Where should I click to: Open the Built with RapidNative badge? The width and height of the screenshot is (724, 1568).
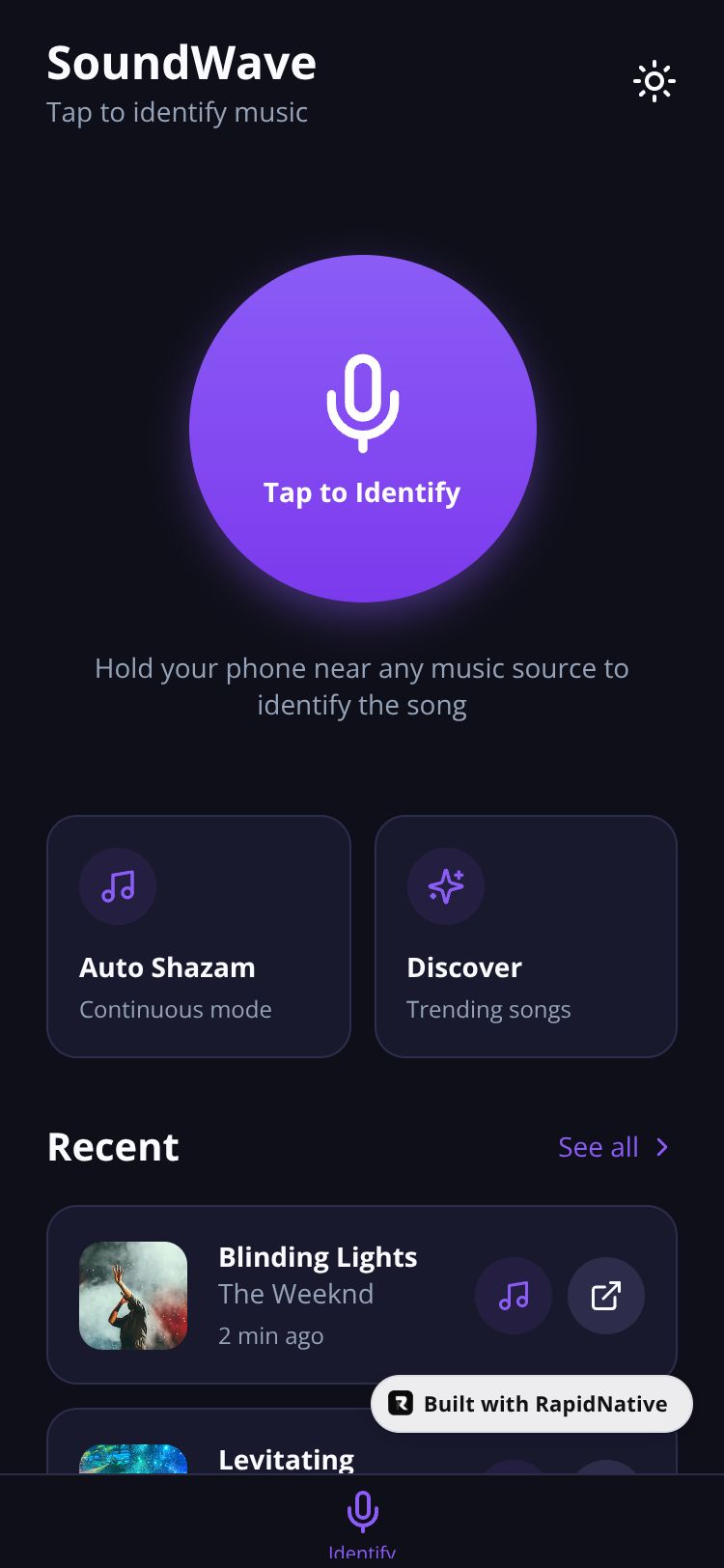tap(532, 1404)
